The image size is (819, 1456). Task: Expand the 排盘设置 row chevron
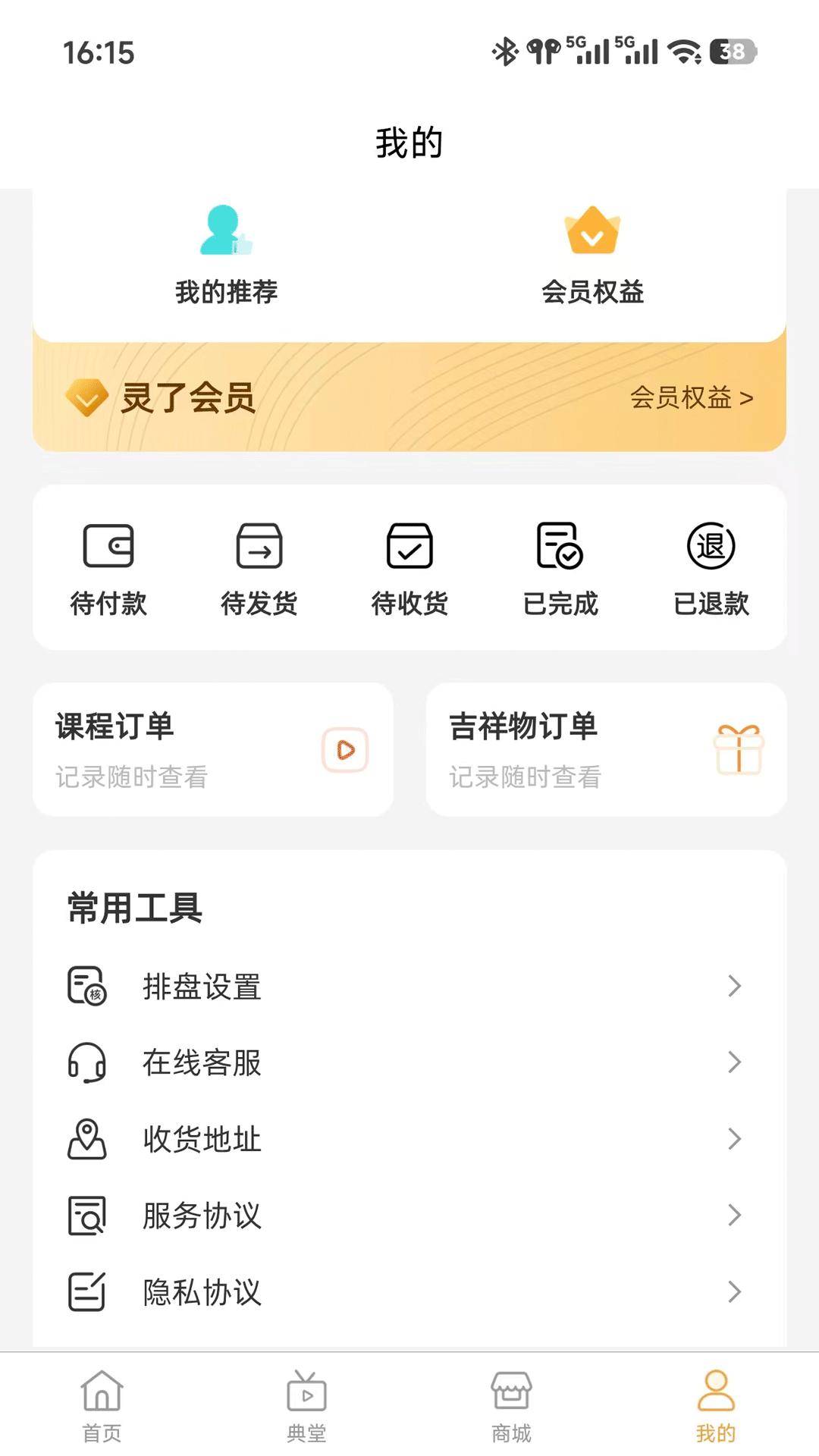point(733,987)
